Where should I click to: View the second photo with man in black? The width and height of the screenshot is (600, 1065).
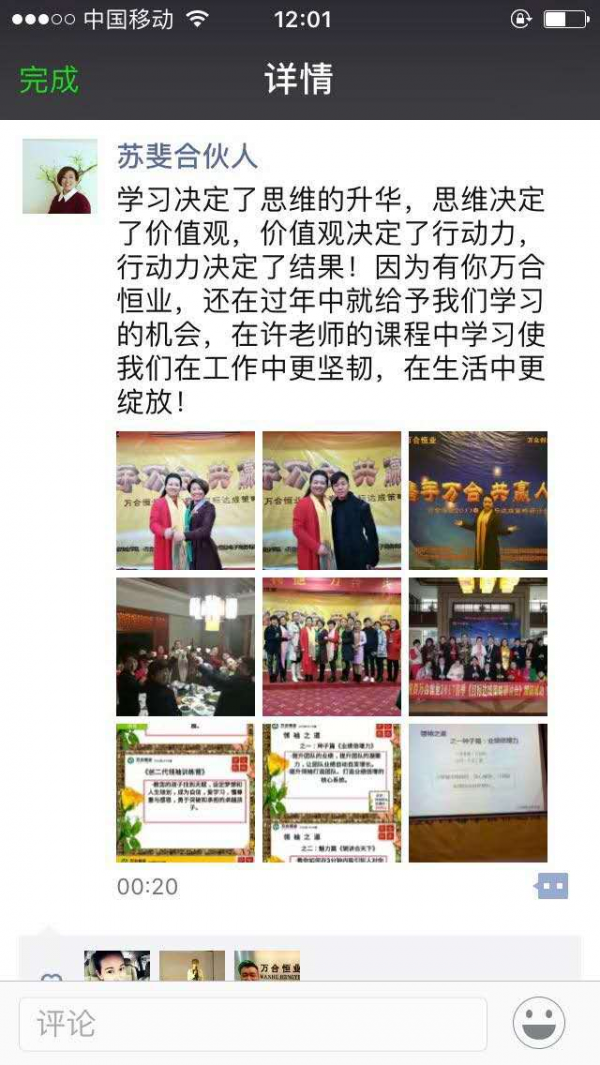[x=331, y=500]
